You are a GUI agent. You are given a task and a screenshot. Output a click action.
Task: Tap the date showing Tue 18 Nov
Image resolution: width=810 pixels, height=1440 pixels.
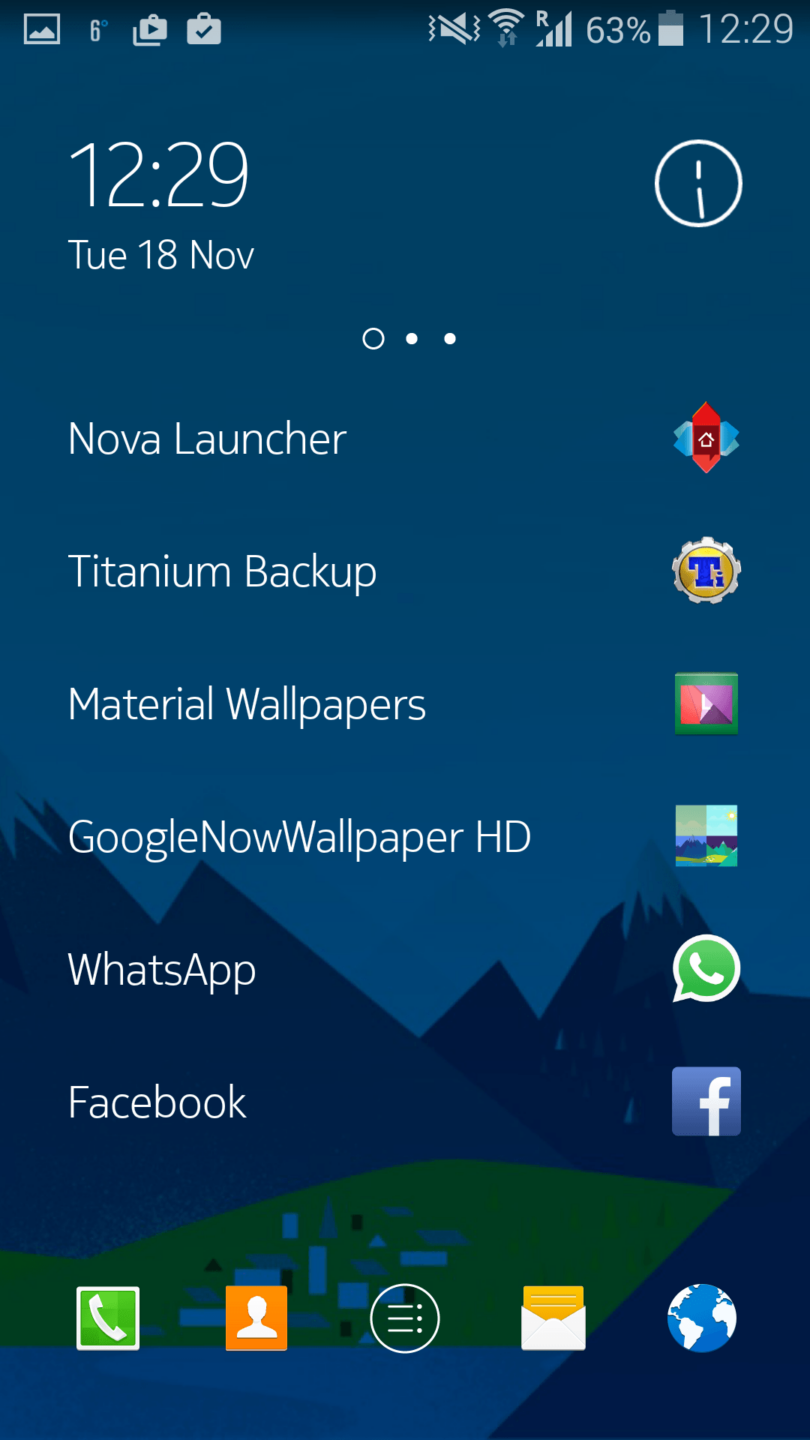[x=161, y=254]
